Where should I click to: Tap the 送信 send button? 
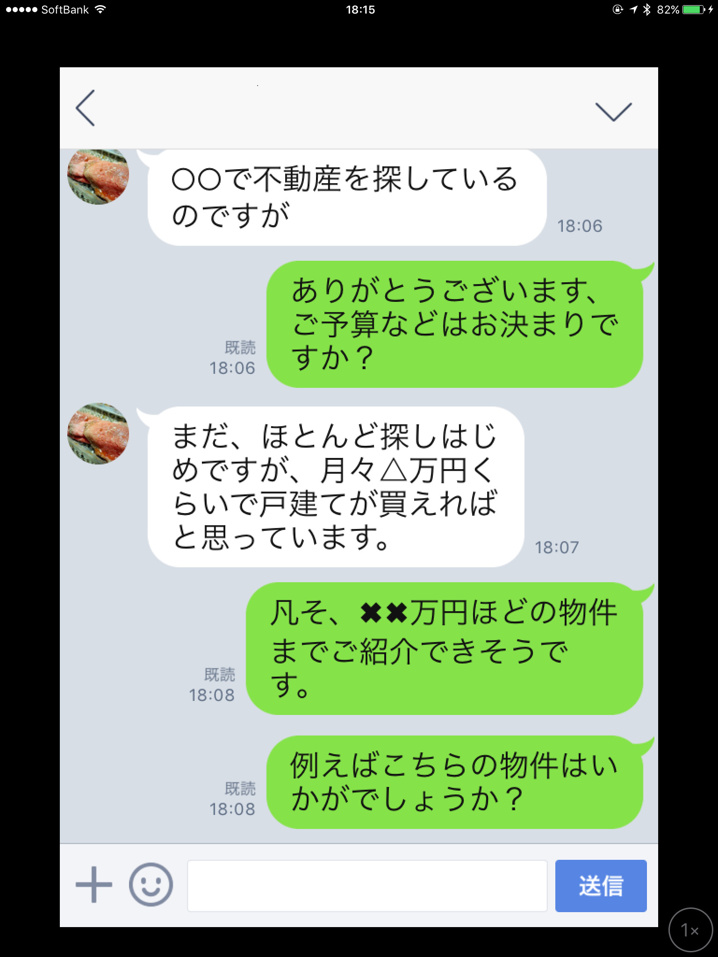(x=600, y=885)
